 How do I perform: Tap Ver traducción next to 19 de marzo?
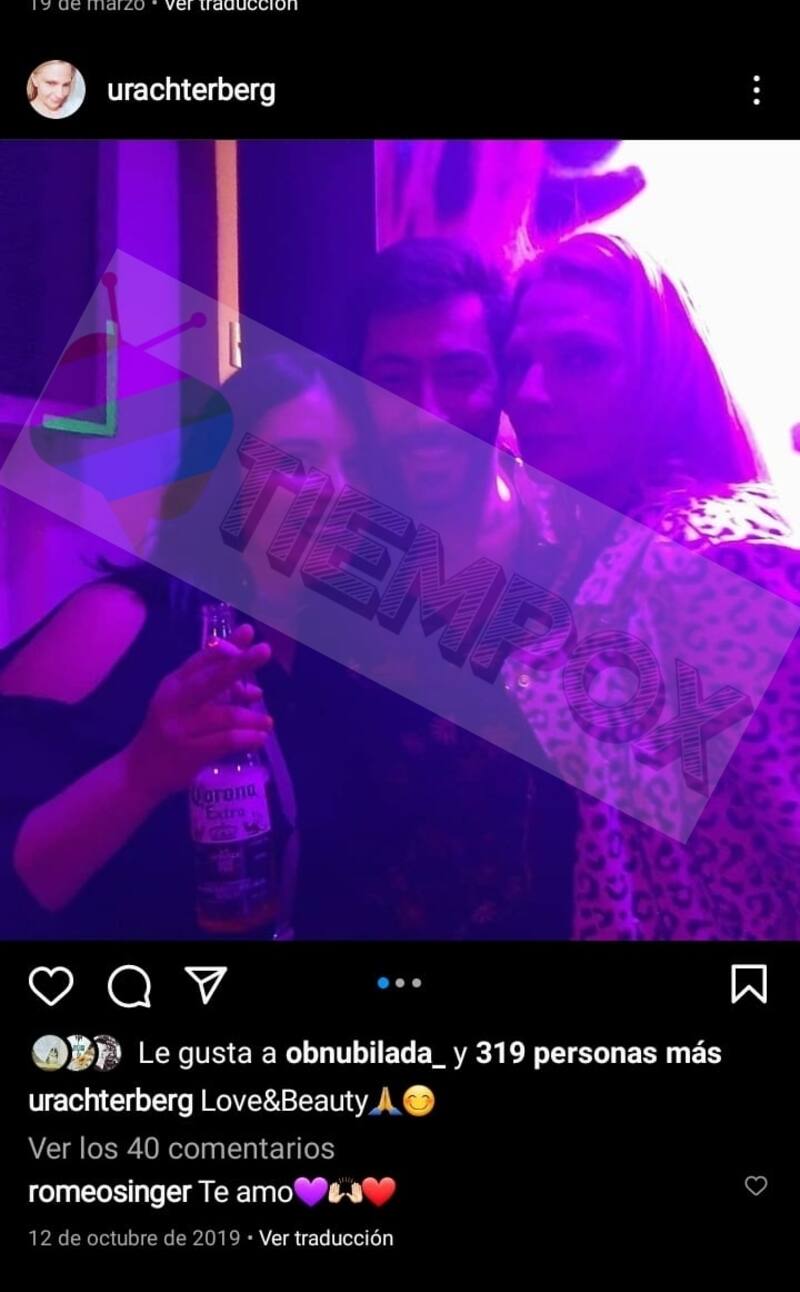230,6
